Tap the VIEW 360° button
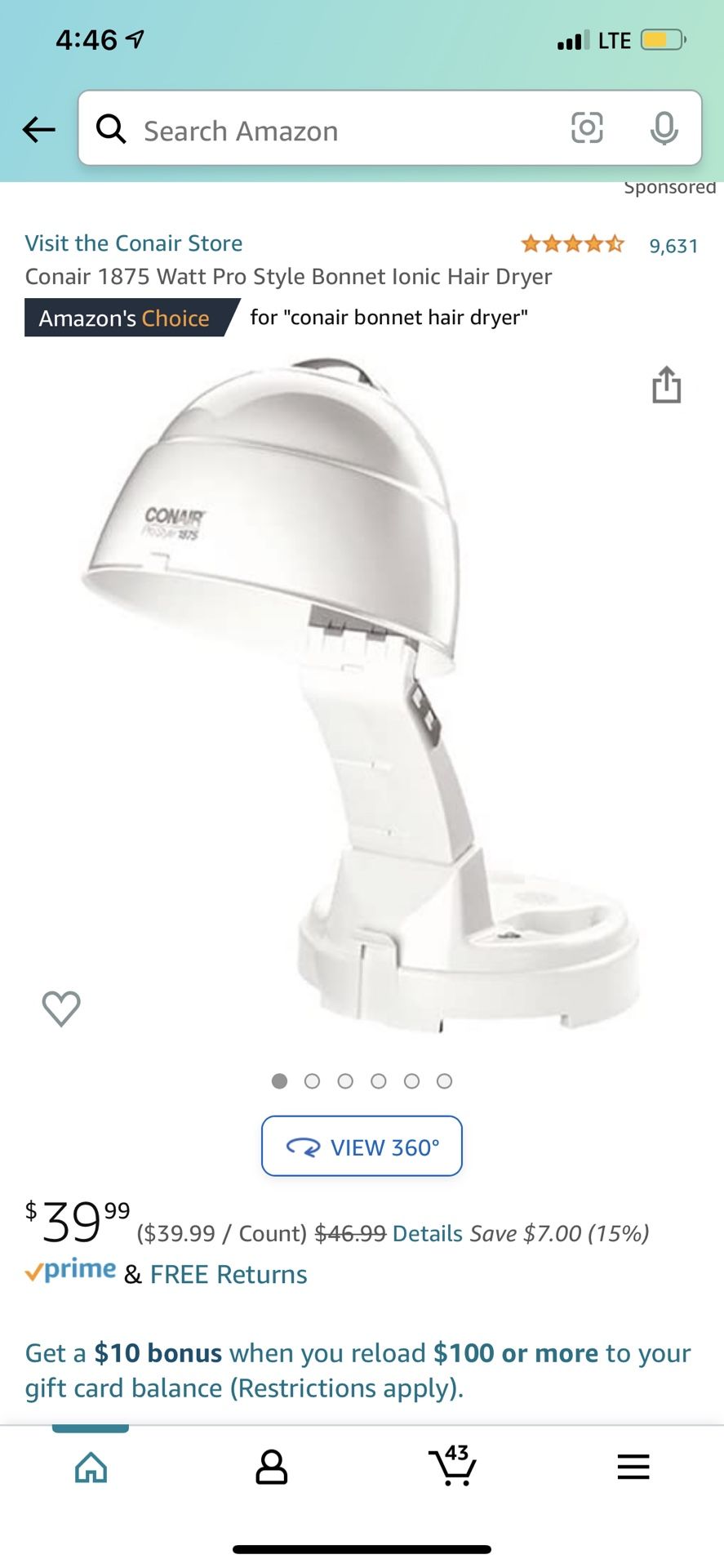This screenshot has height=1568, width=724. pyautogui.click(x=362, y=1147)
